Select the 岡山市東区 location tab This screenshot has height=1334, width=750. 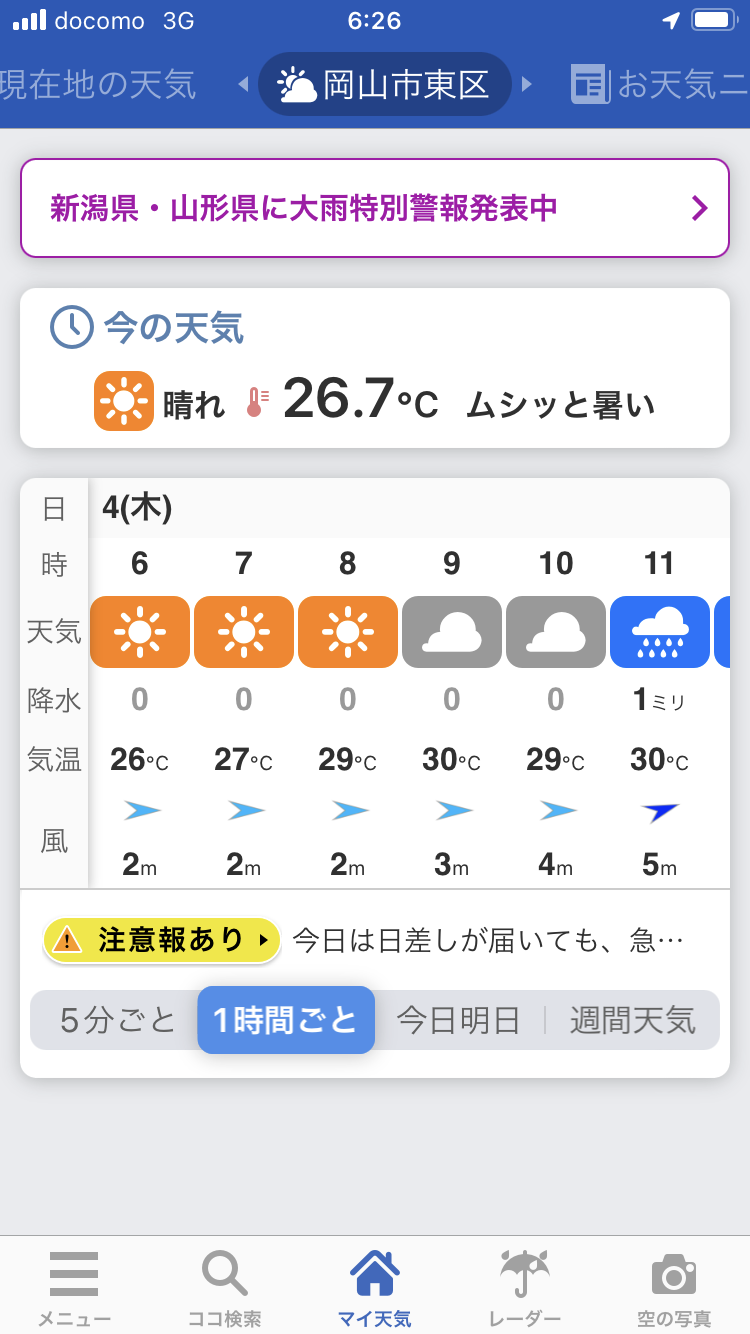pyautogui.click(x=385, y=84)
